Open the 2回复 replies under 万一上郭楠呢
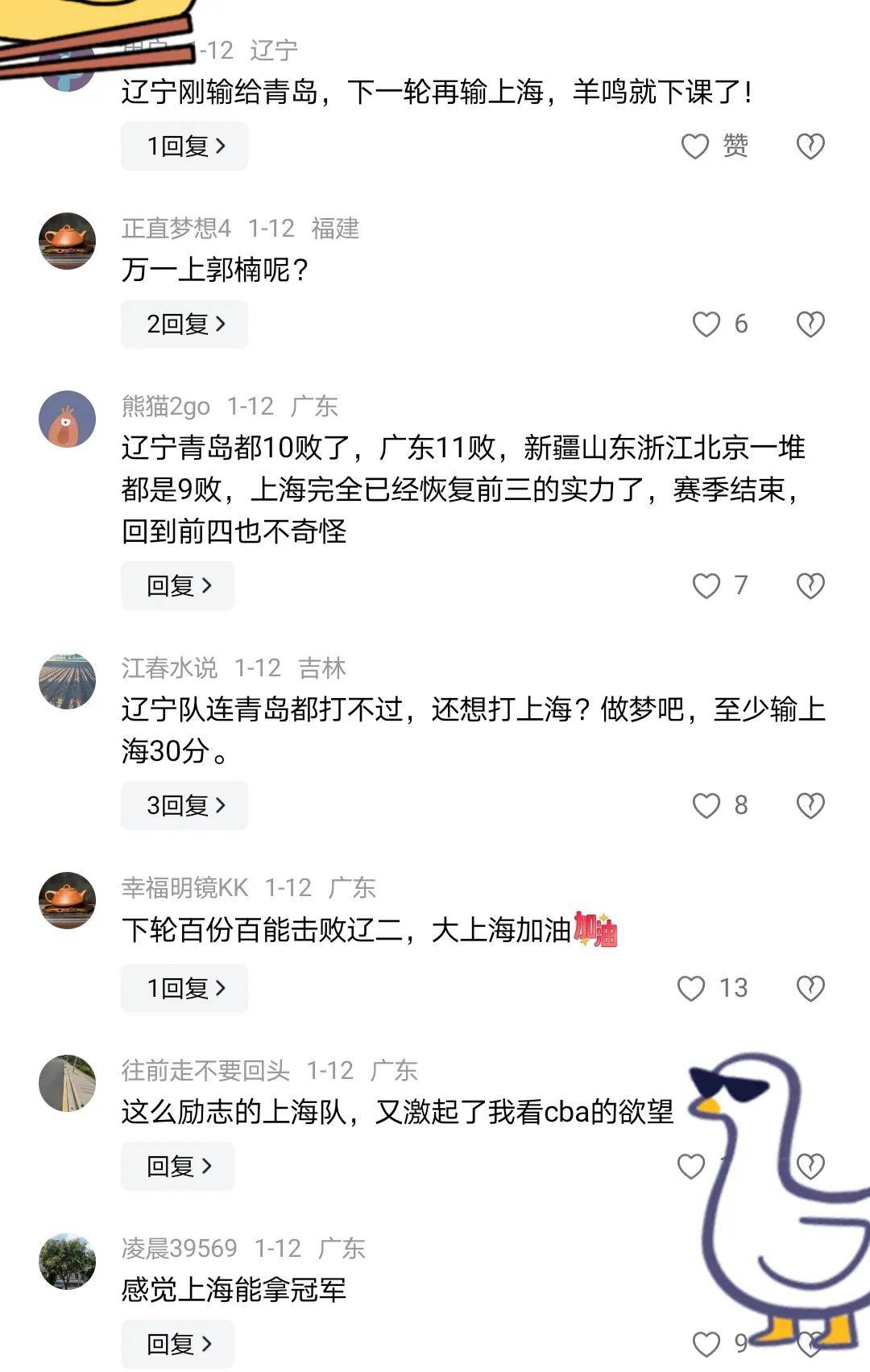This screenshot has width=870, height=1372. (183, 322)
